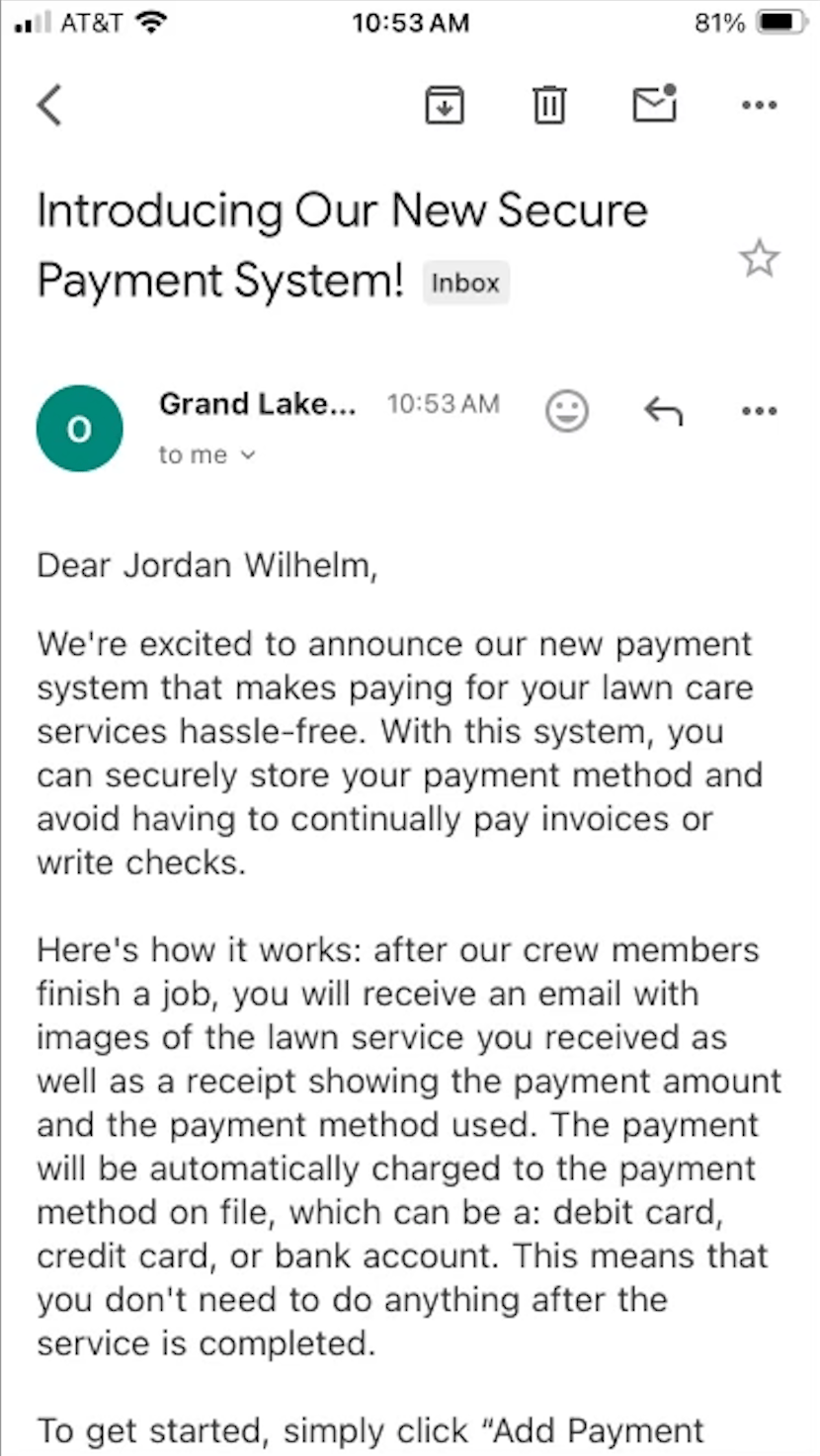The height and width of the screenshot is (1456, 820).
Task: Expand the "to me" recipient details
Action: pyautogui.click(x=206, y=455)
